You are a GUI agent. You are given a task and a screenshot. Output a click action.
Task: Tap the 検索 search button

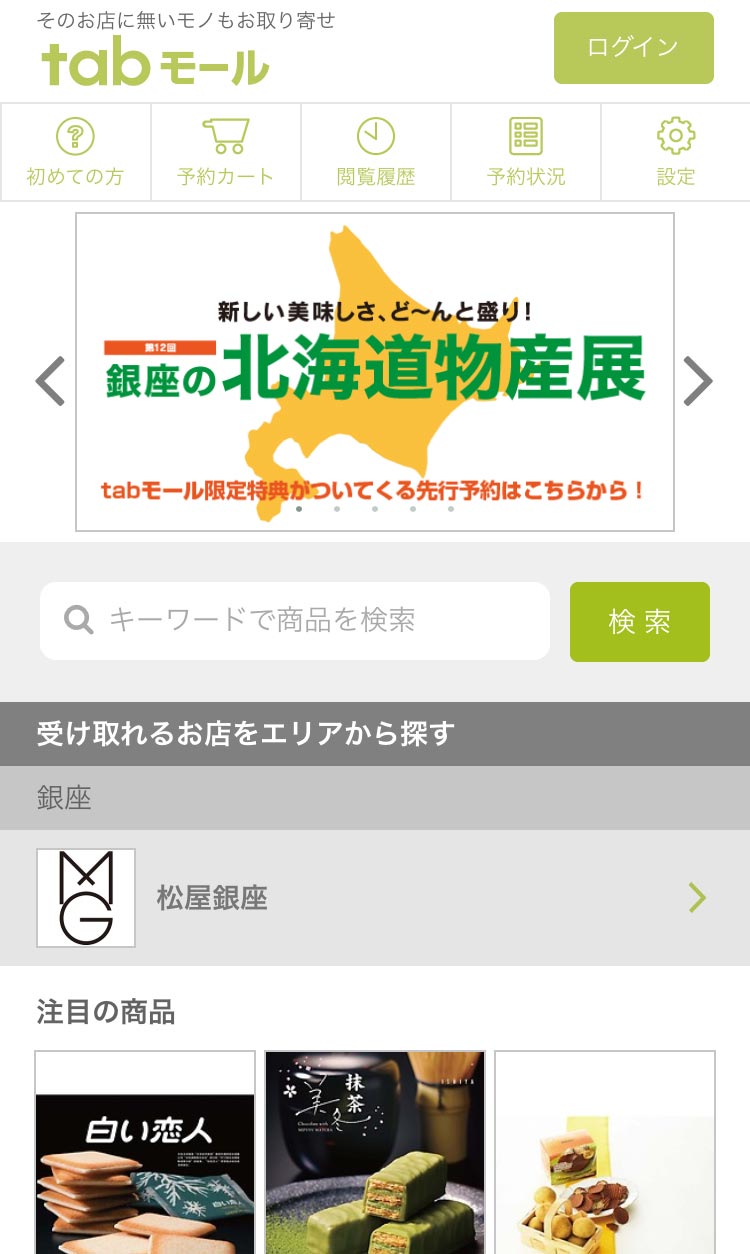(x=639, y=622)
